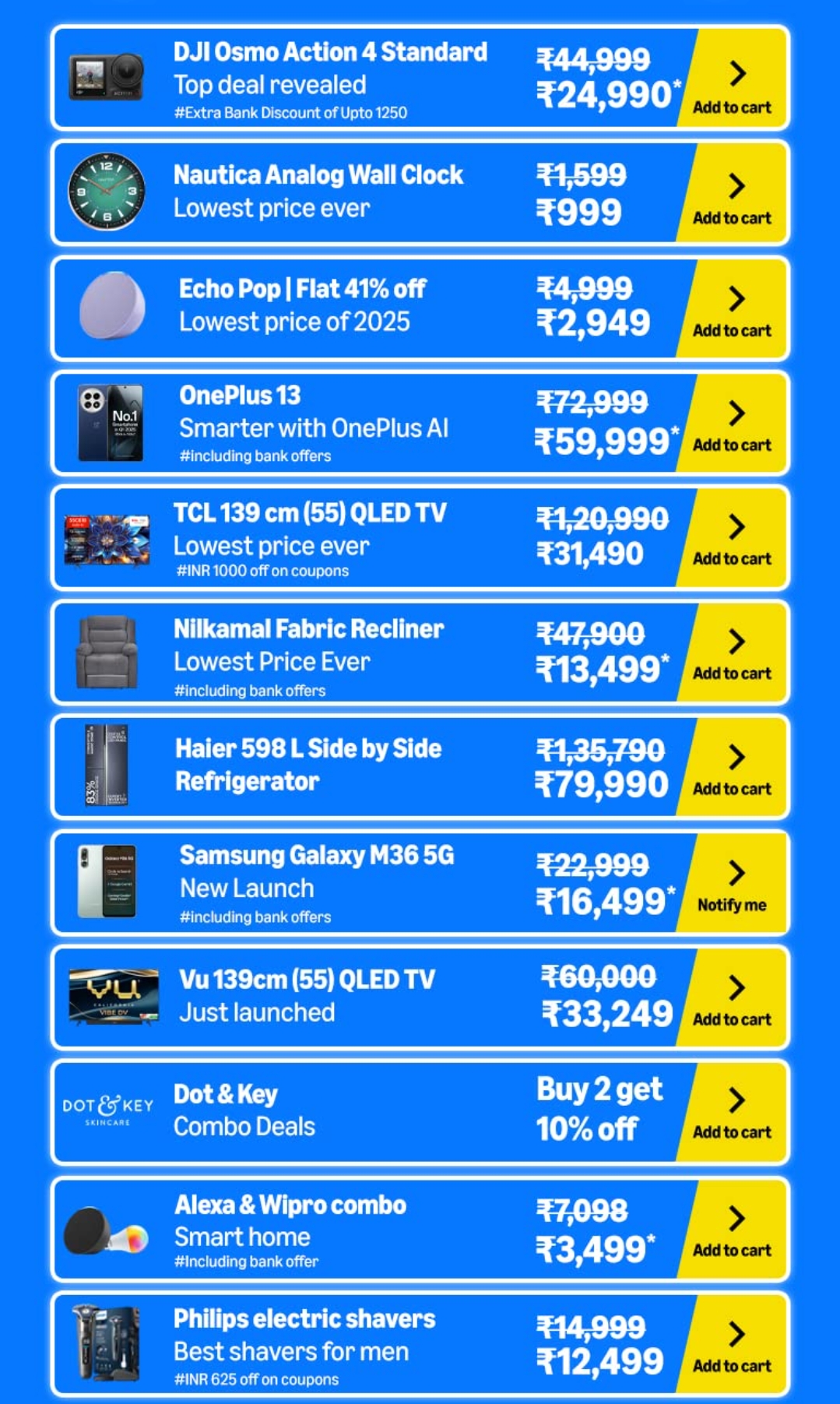Add Haier 598 L Refrigerator to cart

732,769
